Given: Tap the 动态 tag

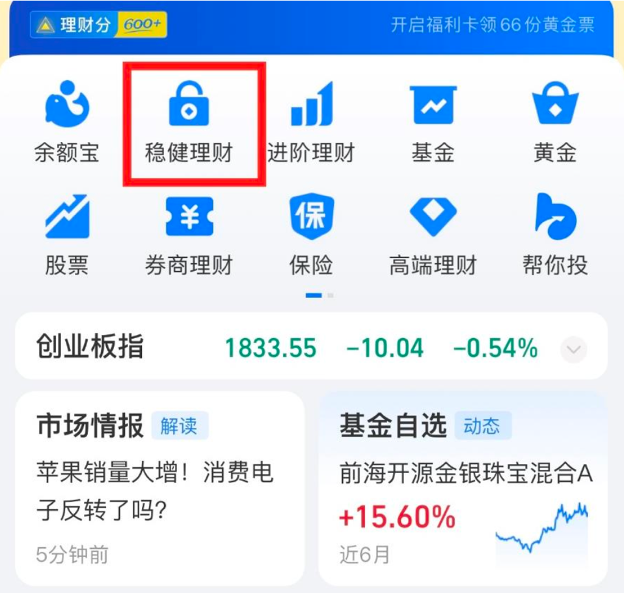Looking at the screenshot, I should point(482,426).
